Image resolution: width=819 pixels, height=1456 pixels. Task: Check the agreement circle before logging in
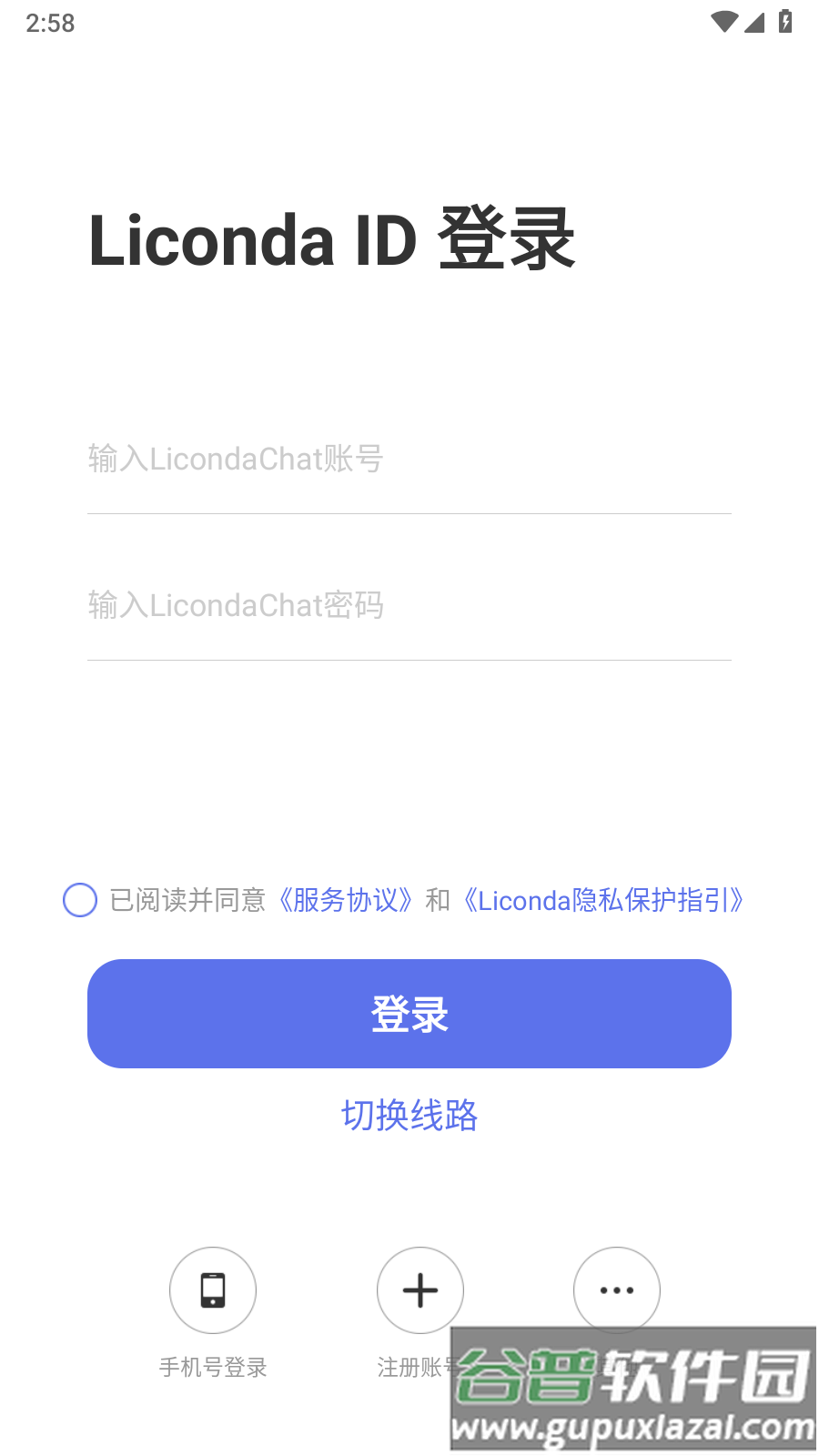(x=80, y=900)
